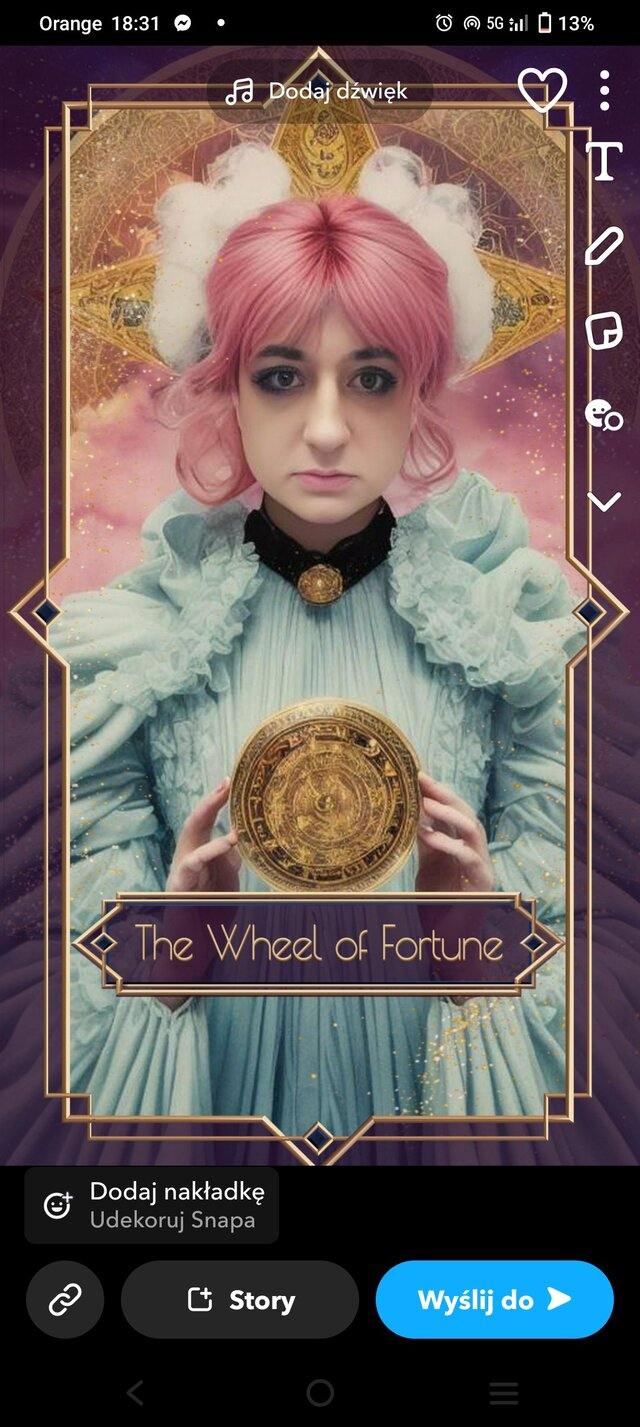The width and height of the screenshot is (640, 1427).
Task: Open the three-dot overflow menu
Action: [605, 91]
